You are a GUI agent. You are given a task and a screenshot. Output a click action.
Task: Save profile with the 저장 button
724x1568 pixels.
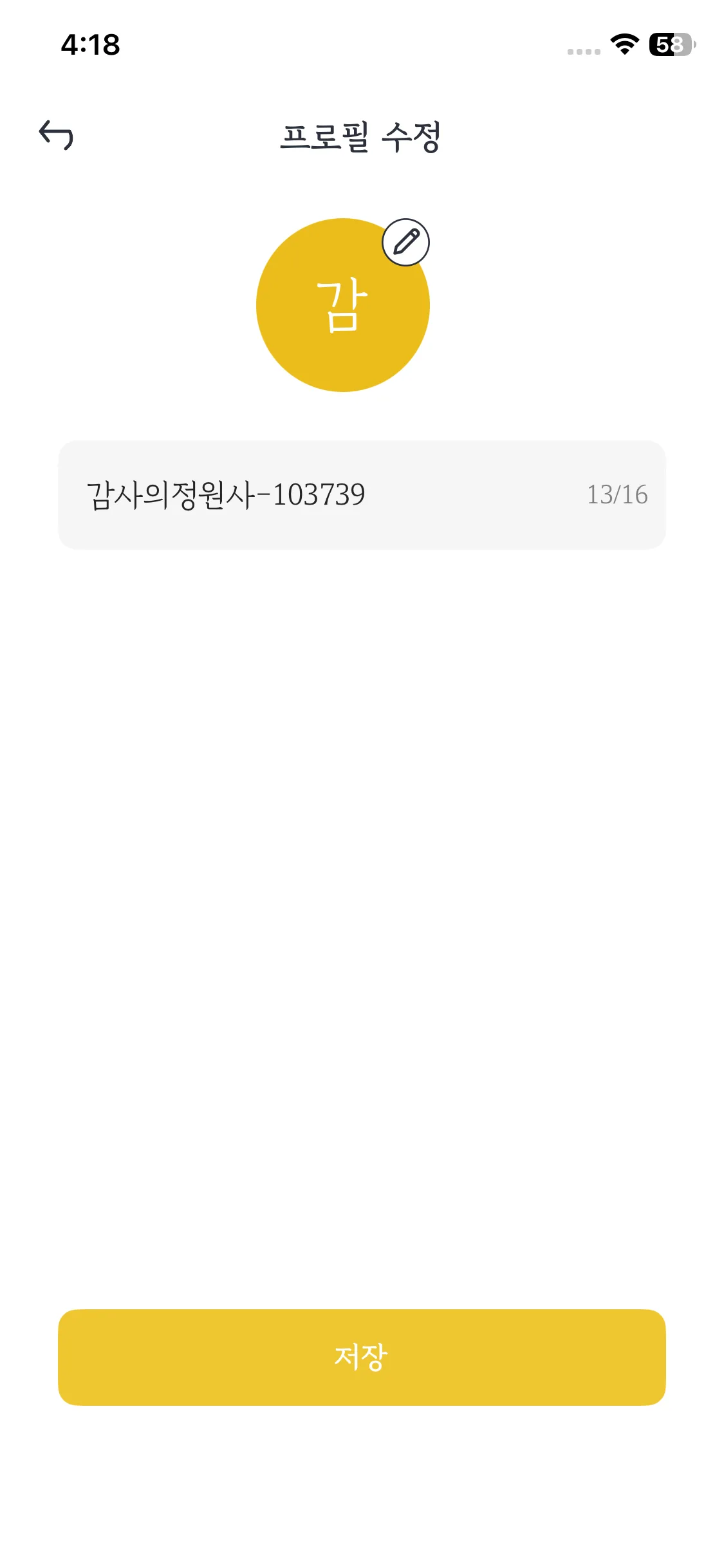[x=362, y=1357]
